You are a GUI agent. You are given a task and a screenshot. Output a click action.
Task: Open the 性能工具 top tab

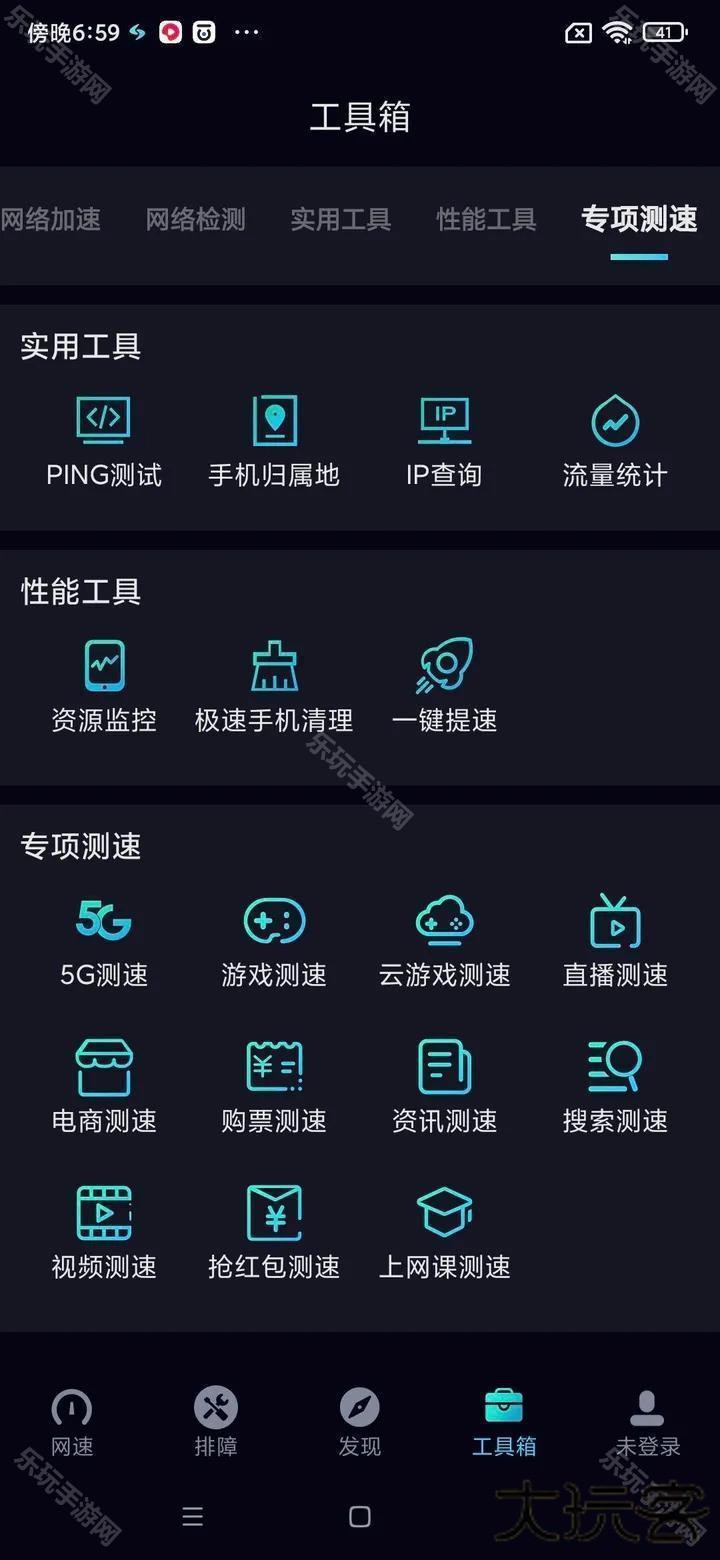pyautogui.click(x=486, y=219)
